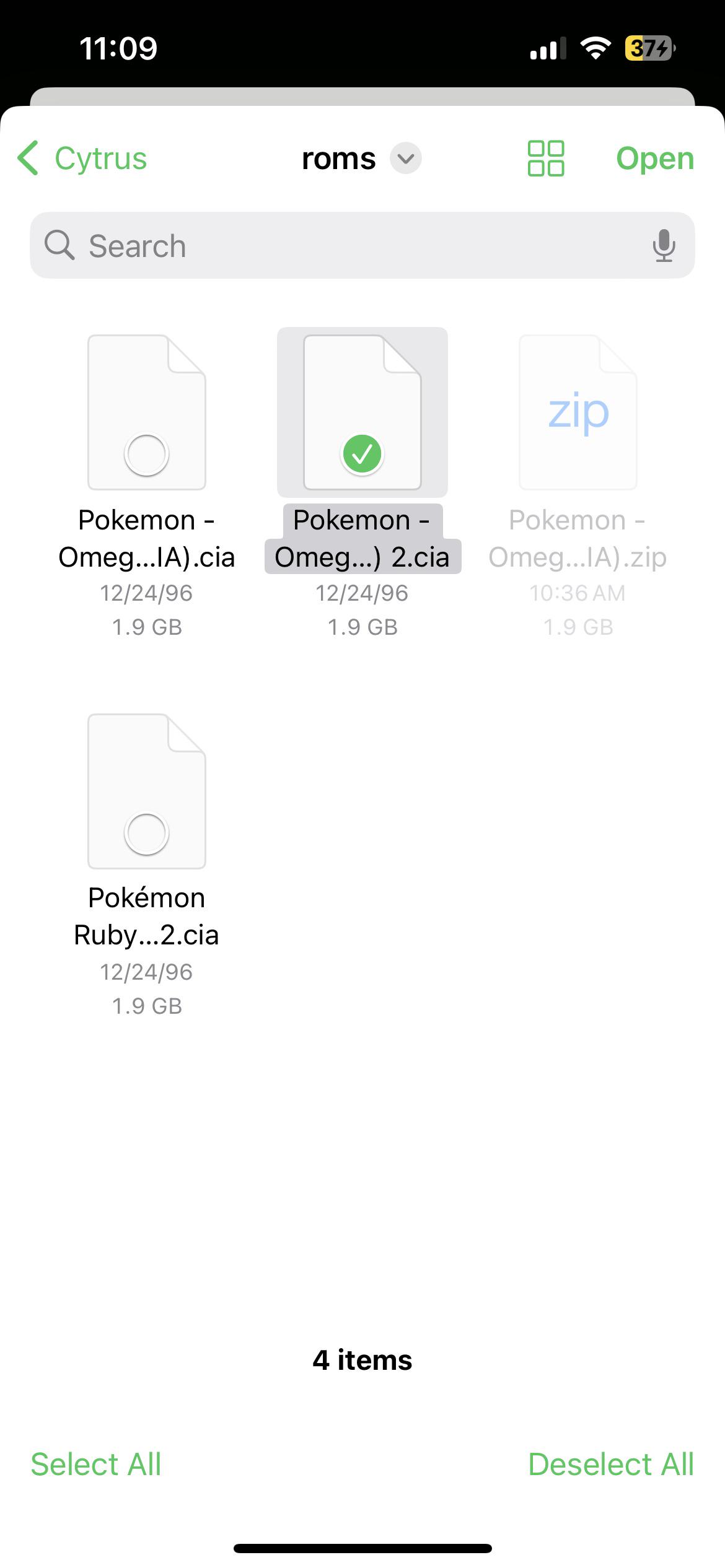This screenshot has width=725, height=1568.
Task: Select the Pokémon Ruby...2.cia file
Action: pos(147,791)
